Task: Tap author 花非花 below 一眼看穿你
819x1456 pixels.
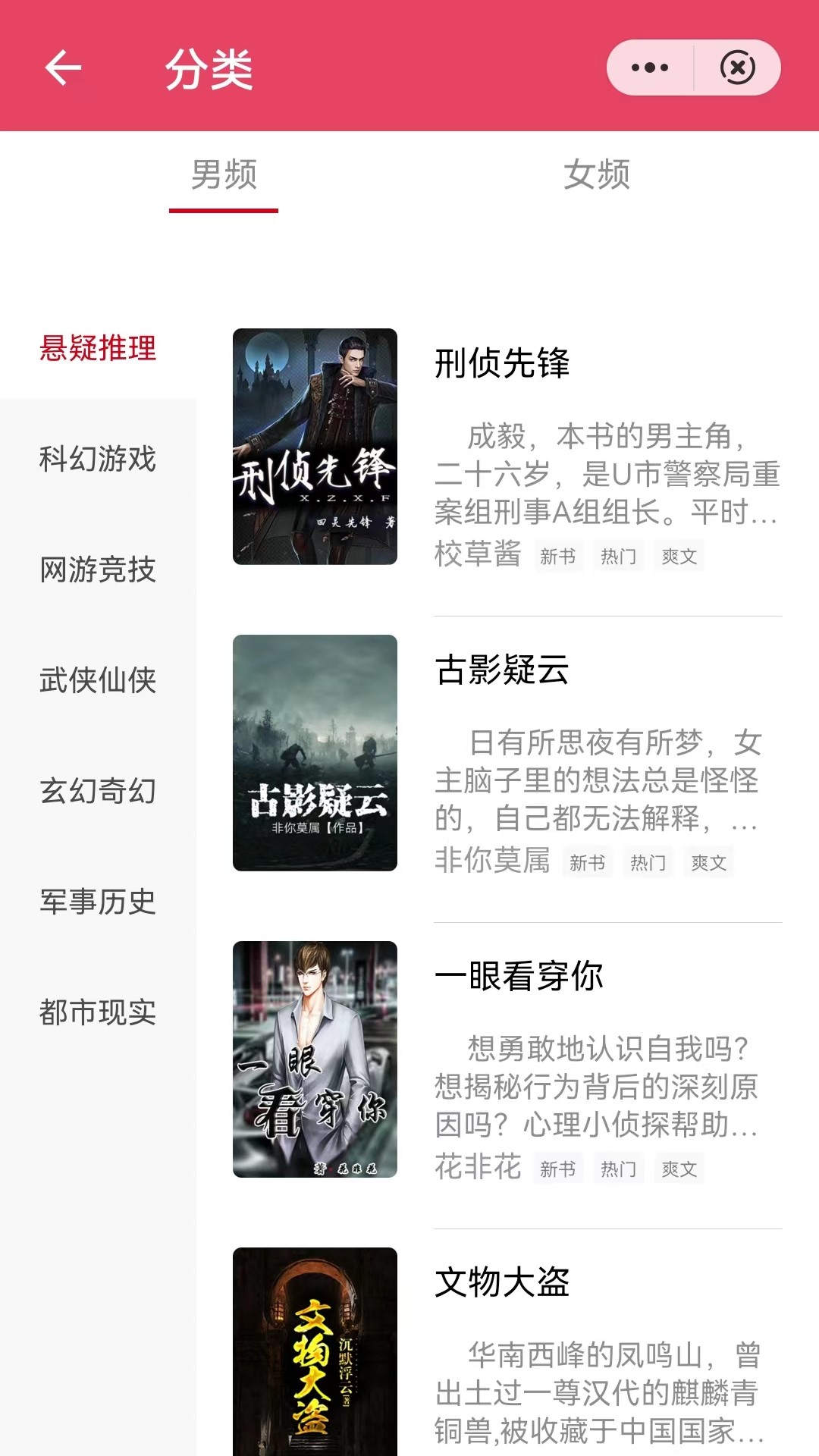Action: click(x=477, y=1168)
